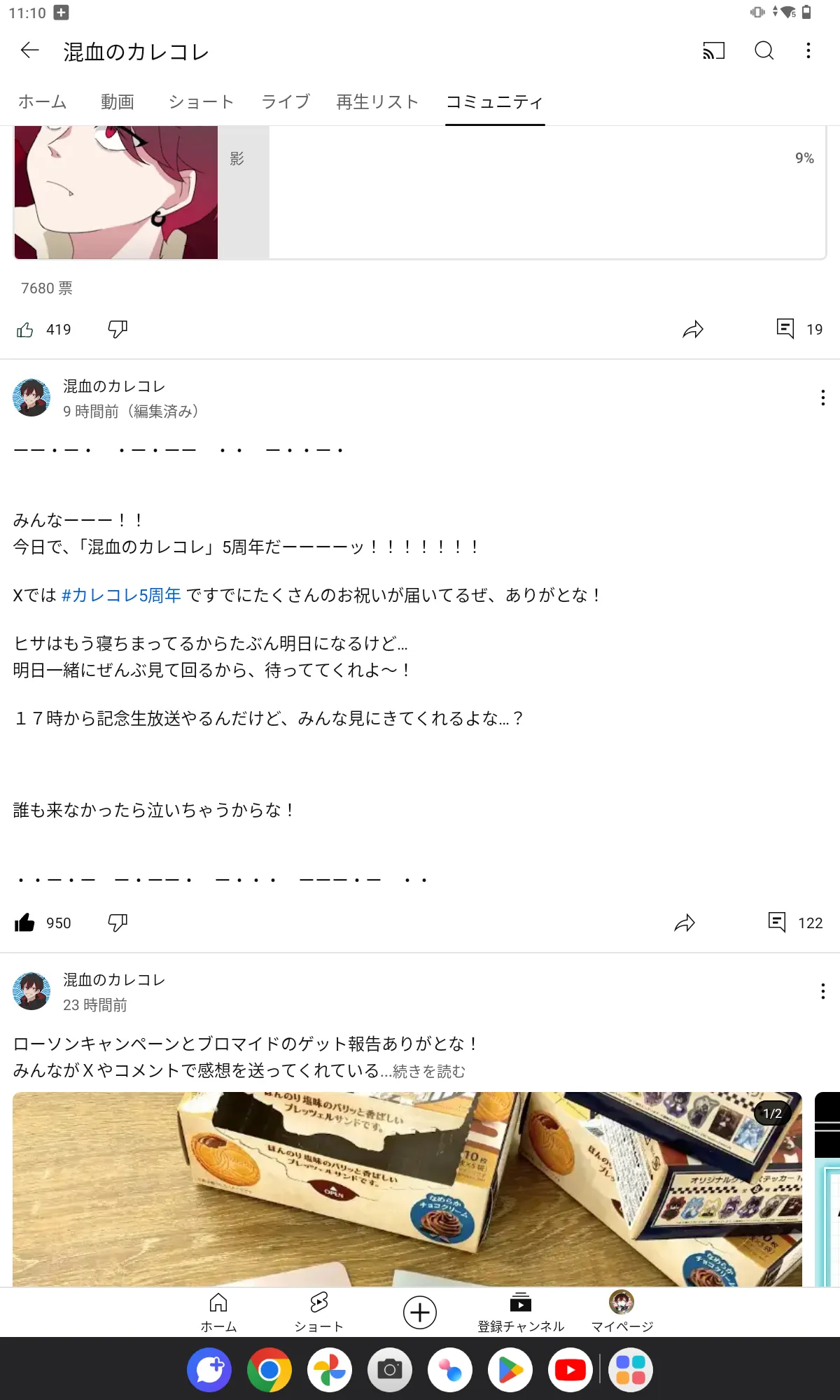
Task: Open options menu for the 9 時間前 post
Action: 823,398
